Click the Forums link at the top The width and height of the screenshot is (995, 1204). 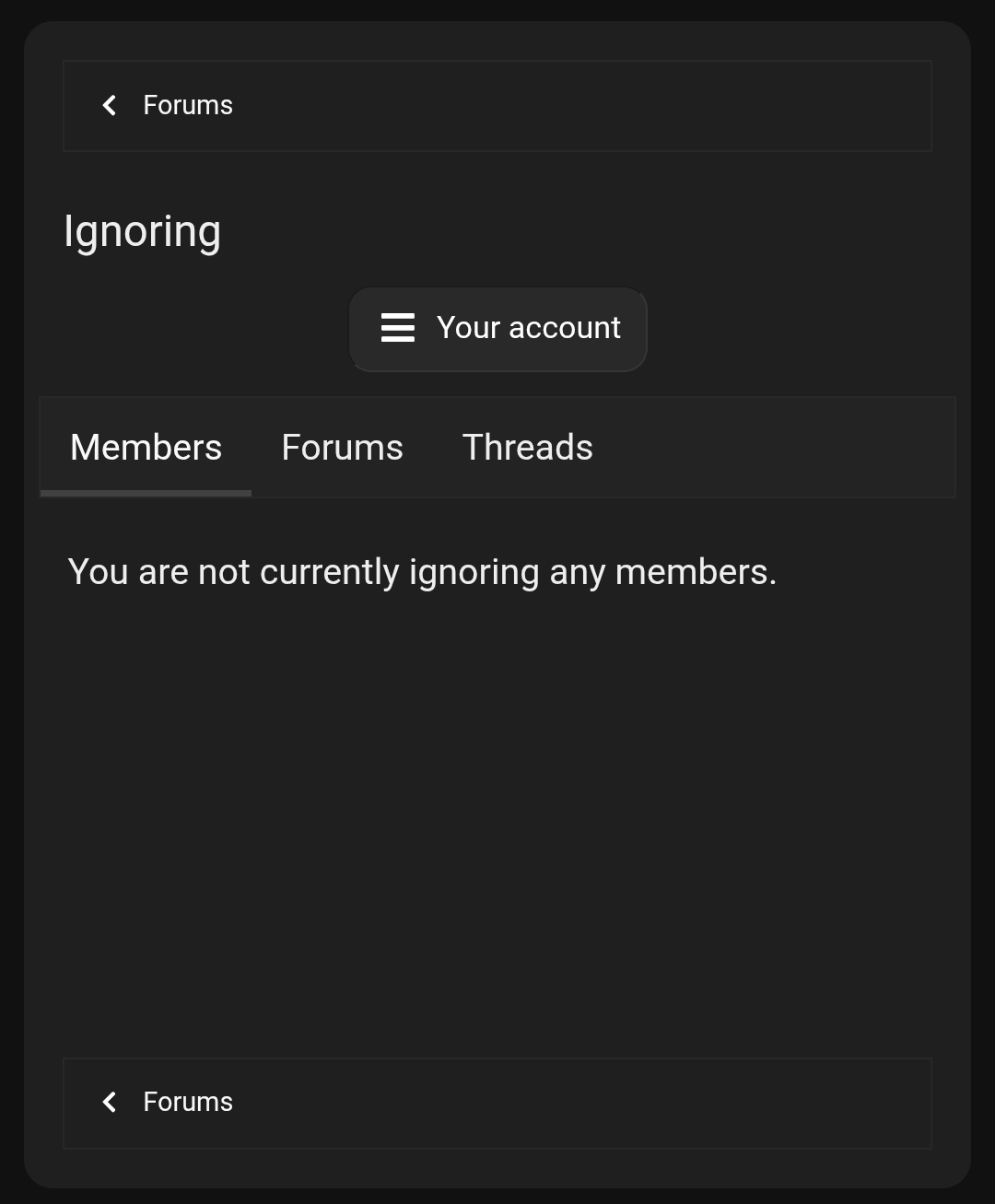tap(188, 105)
